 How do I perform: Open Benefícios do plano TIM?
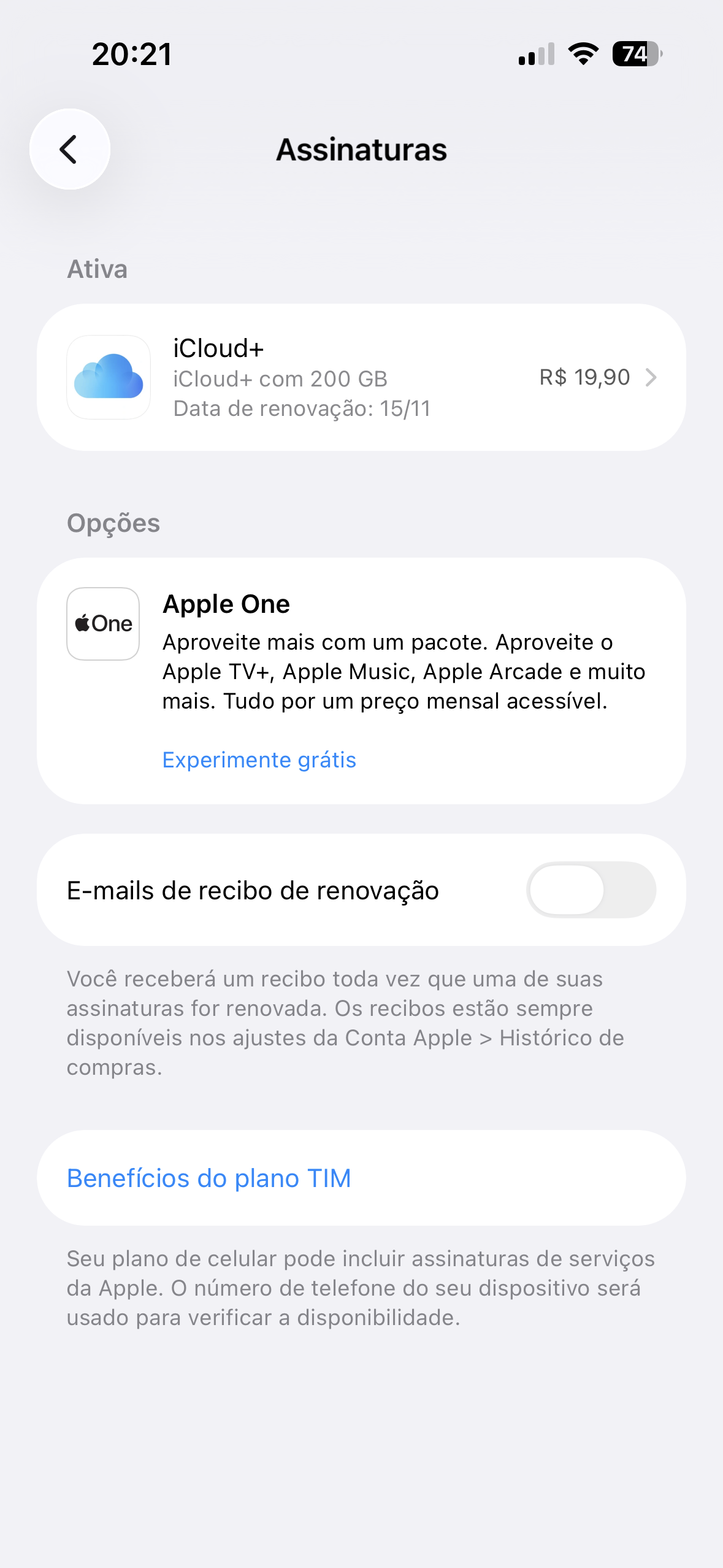[208, 1178]
